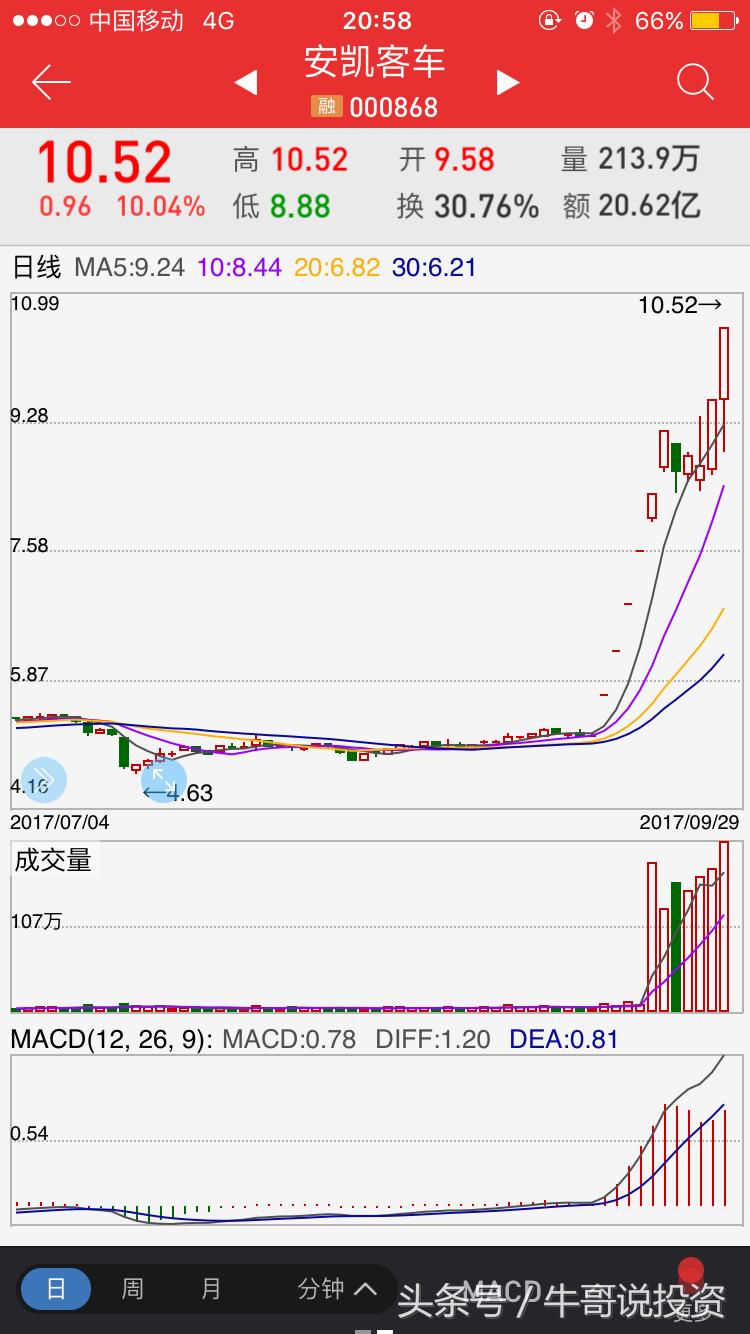Switch to the 周 weekly tab
The width and height of the screenshot is (750, 1334).
(x=131, y=1289)
